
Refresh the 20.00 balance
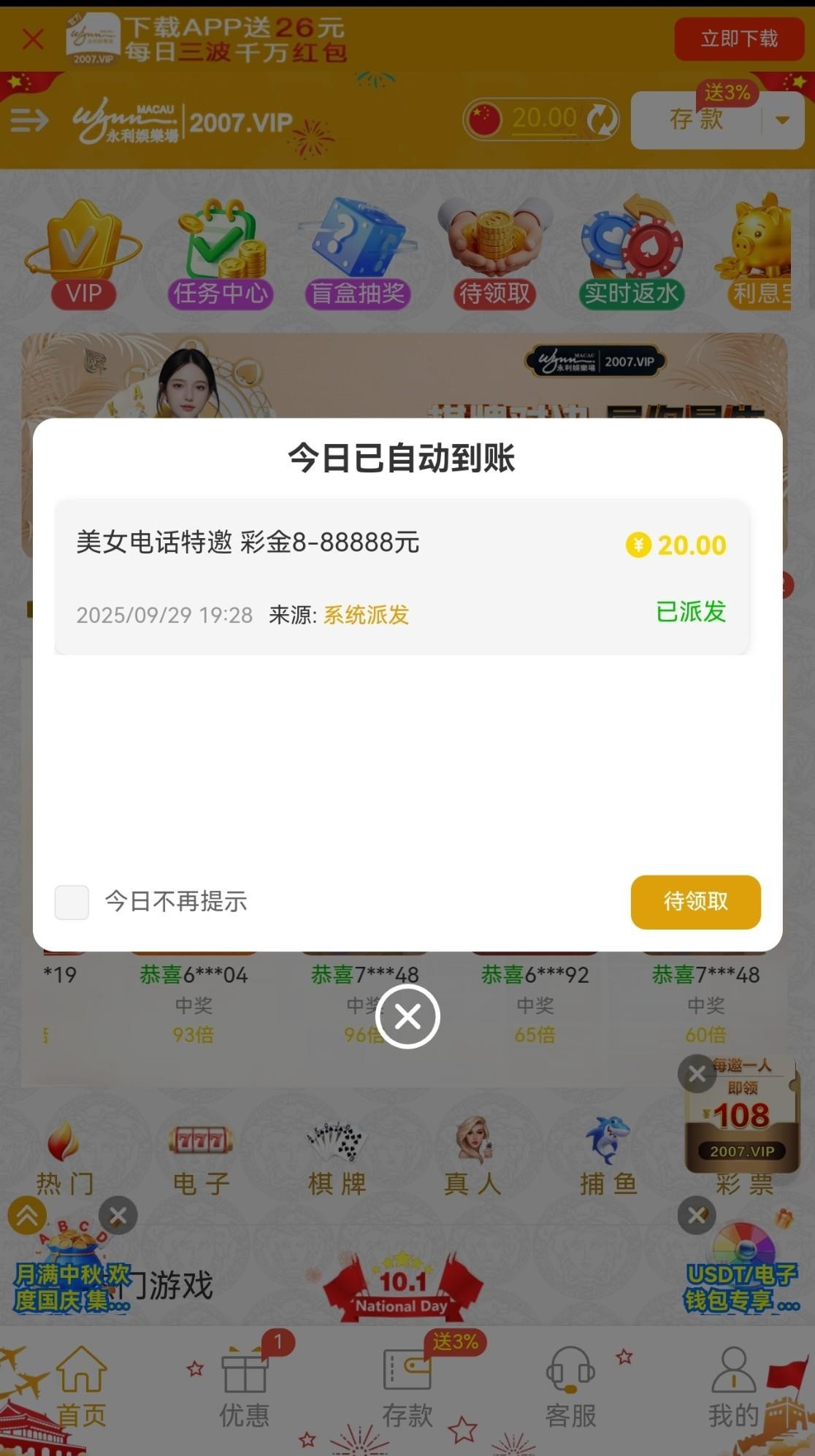pos(602,120)
